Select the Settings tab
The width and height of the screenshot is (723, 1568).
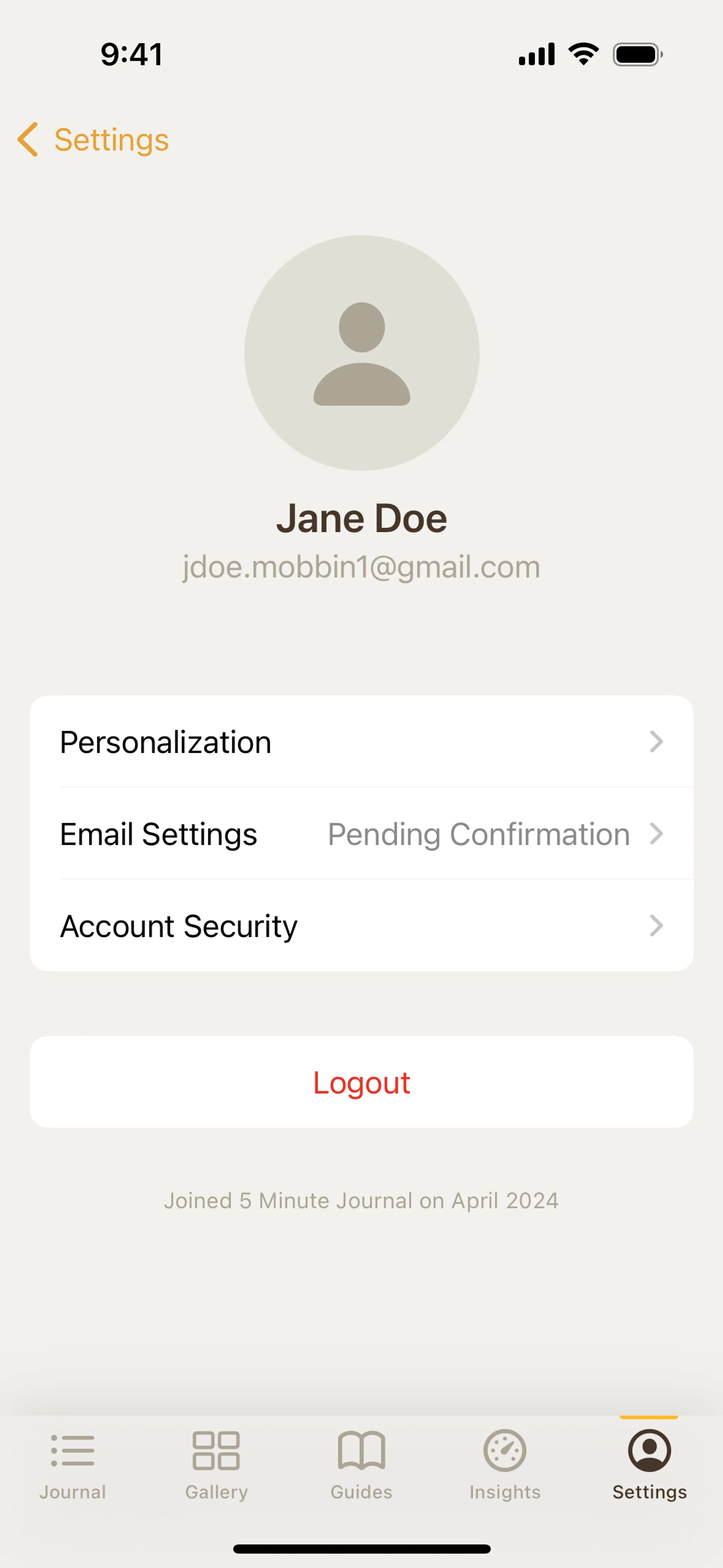tap(649, 1464)
